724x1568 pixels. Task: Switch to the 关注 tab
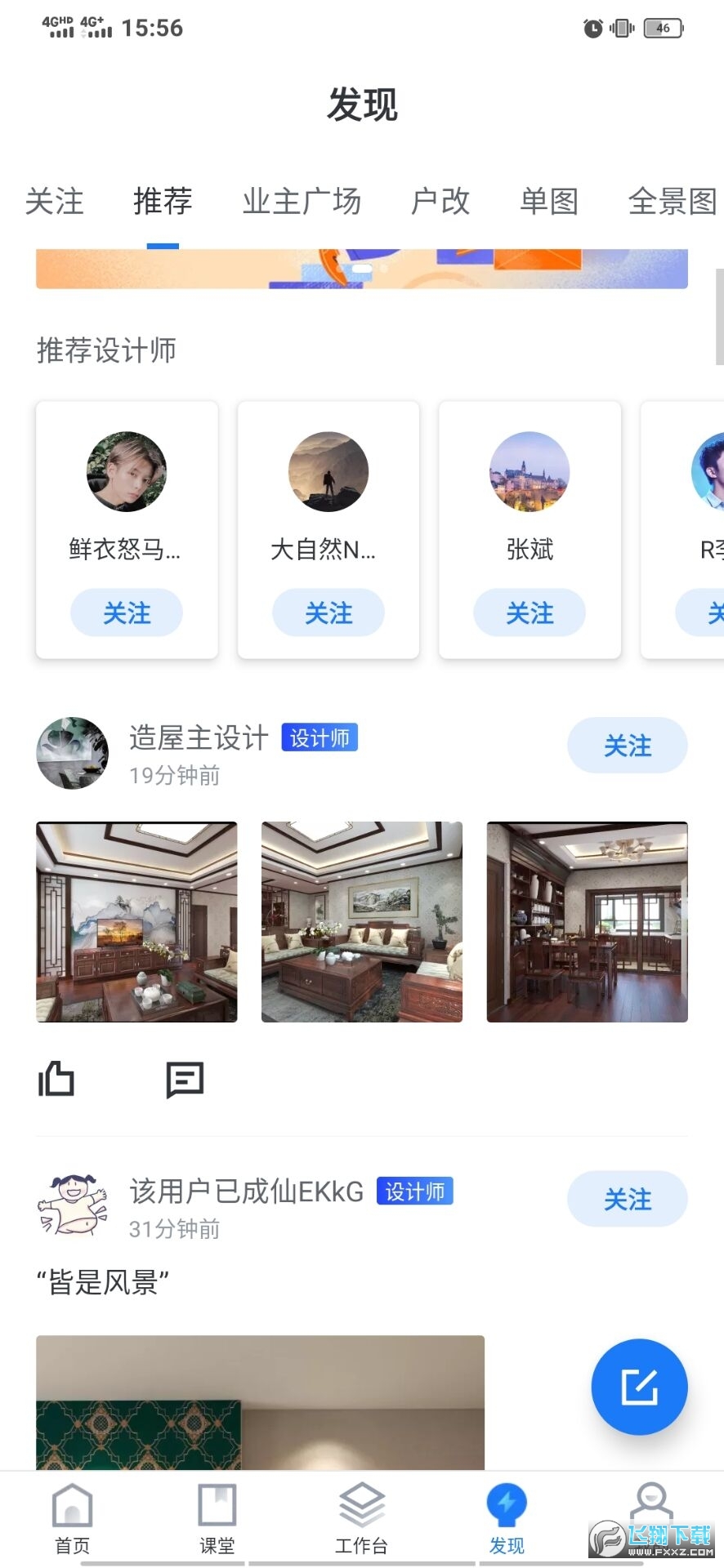click(54, 202)
